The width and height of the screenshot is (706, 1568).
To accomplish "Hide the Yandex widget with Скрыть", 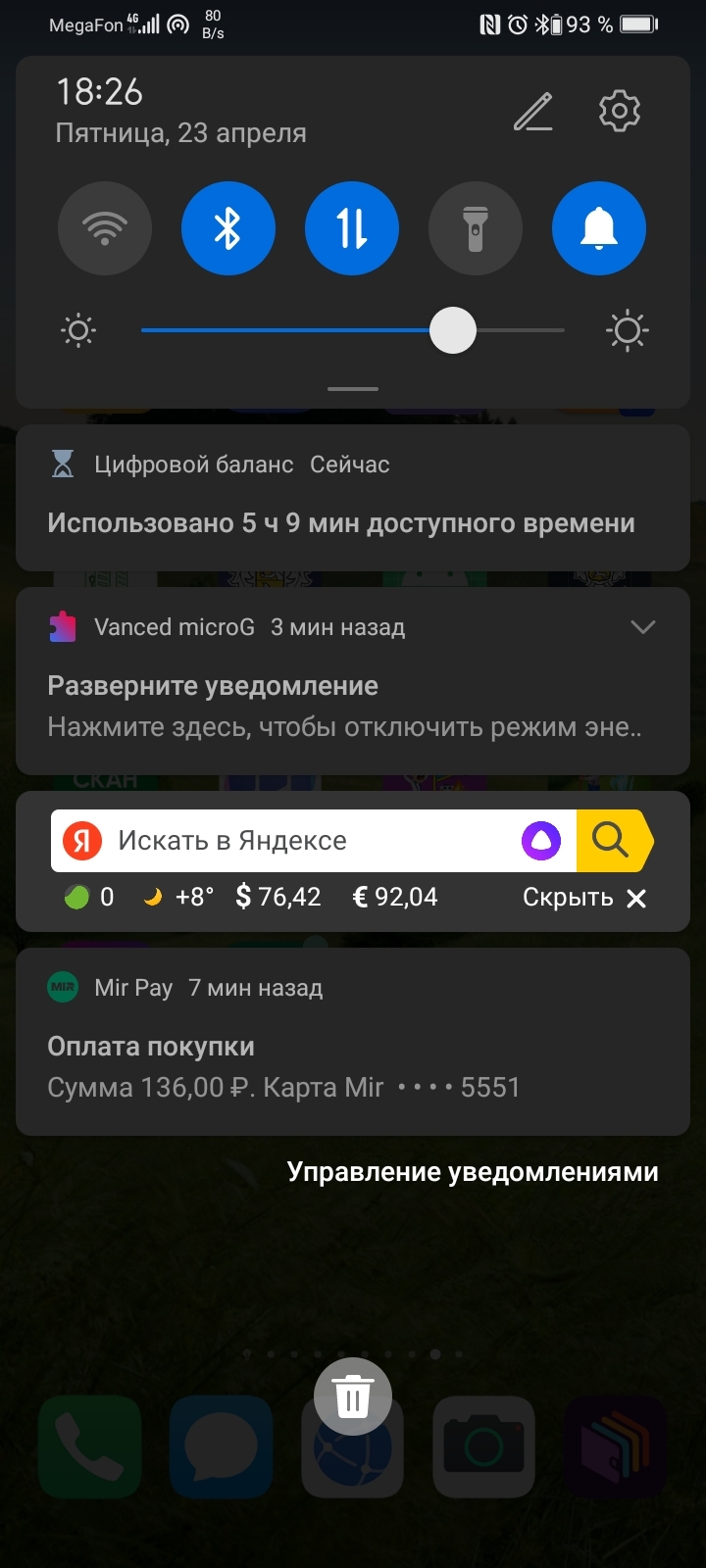I will click(x=584, y=898).
